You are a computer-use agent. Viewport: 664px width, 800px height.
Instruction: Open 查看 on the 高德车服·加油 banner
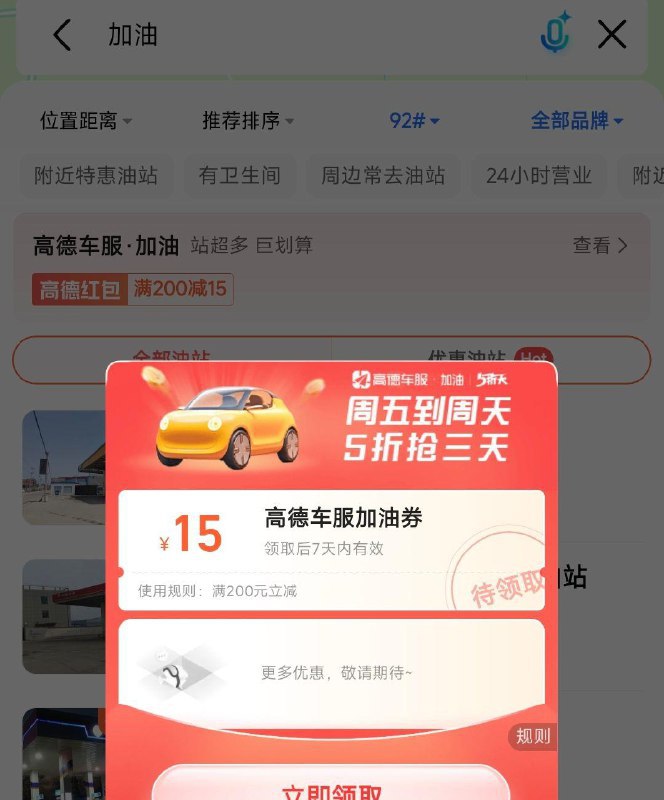click(600, 245)
